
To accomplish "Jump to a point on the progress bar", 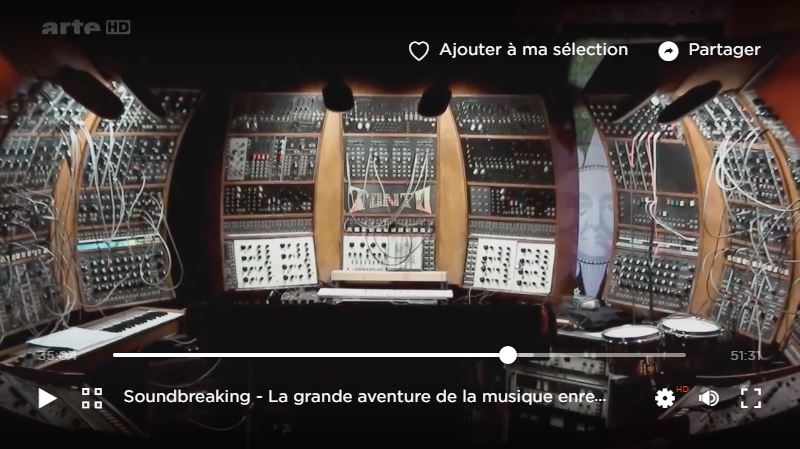I will 300,355.
